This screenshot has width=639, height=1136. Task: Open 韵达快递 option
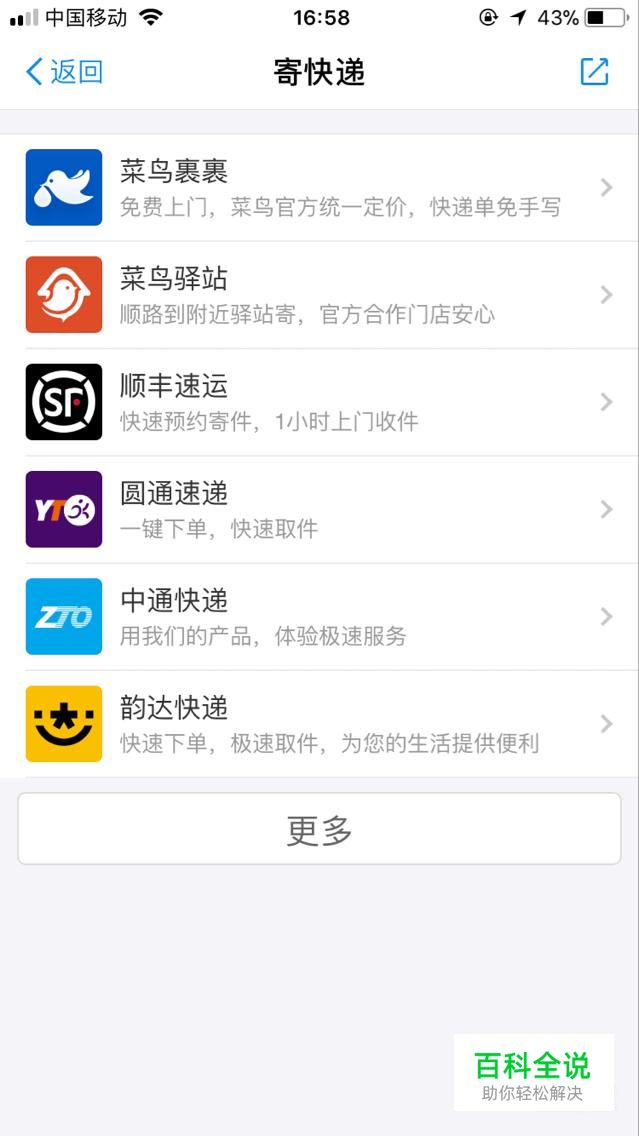320,724
